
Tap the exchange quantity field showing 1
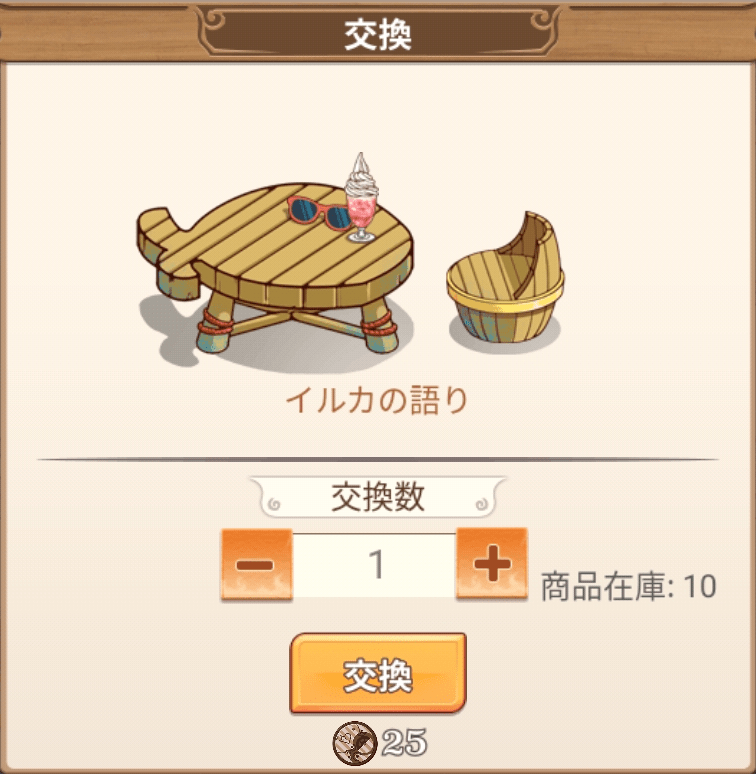374,566
